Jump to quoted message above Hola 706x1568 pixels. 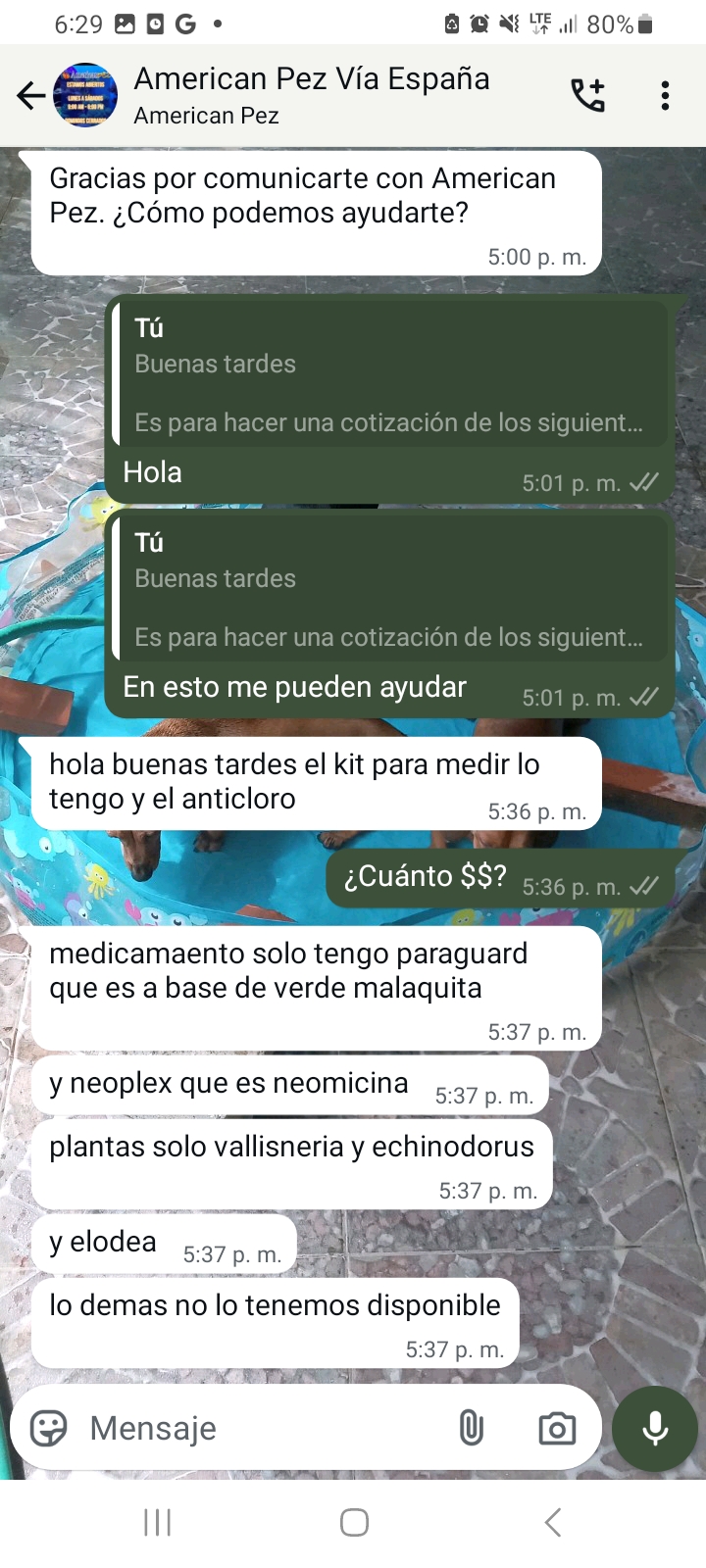391,374
